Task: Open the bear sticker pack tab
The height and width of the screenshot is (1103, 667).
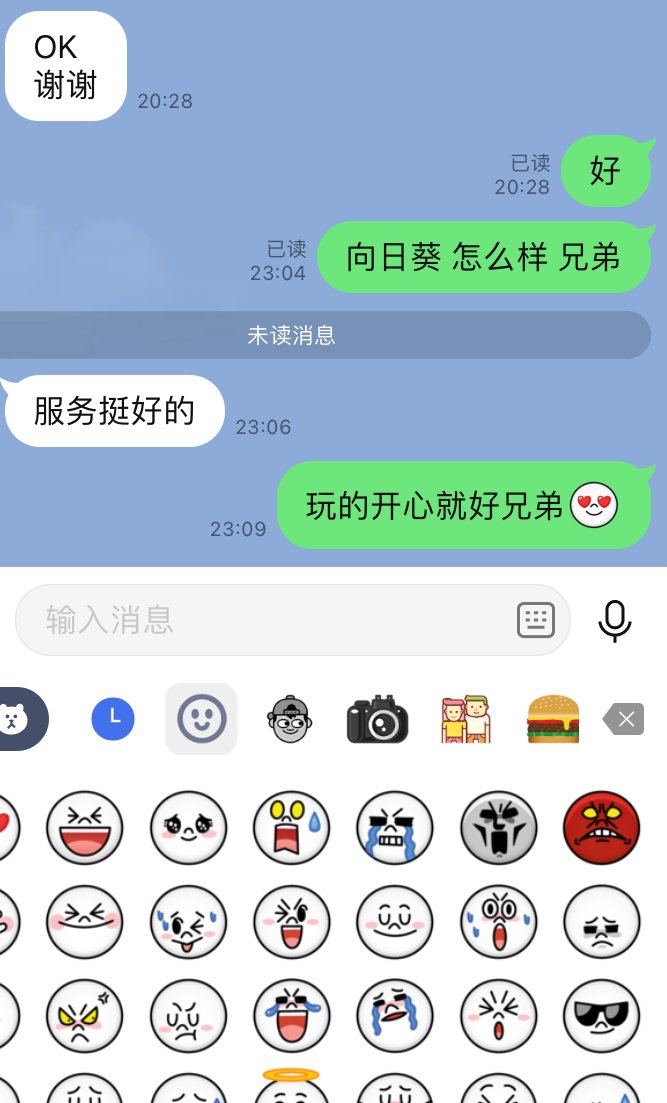Action: (16, 718)
